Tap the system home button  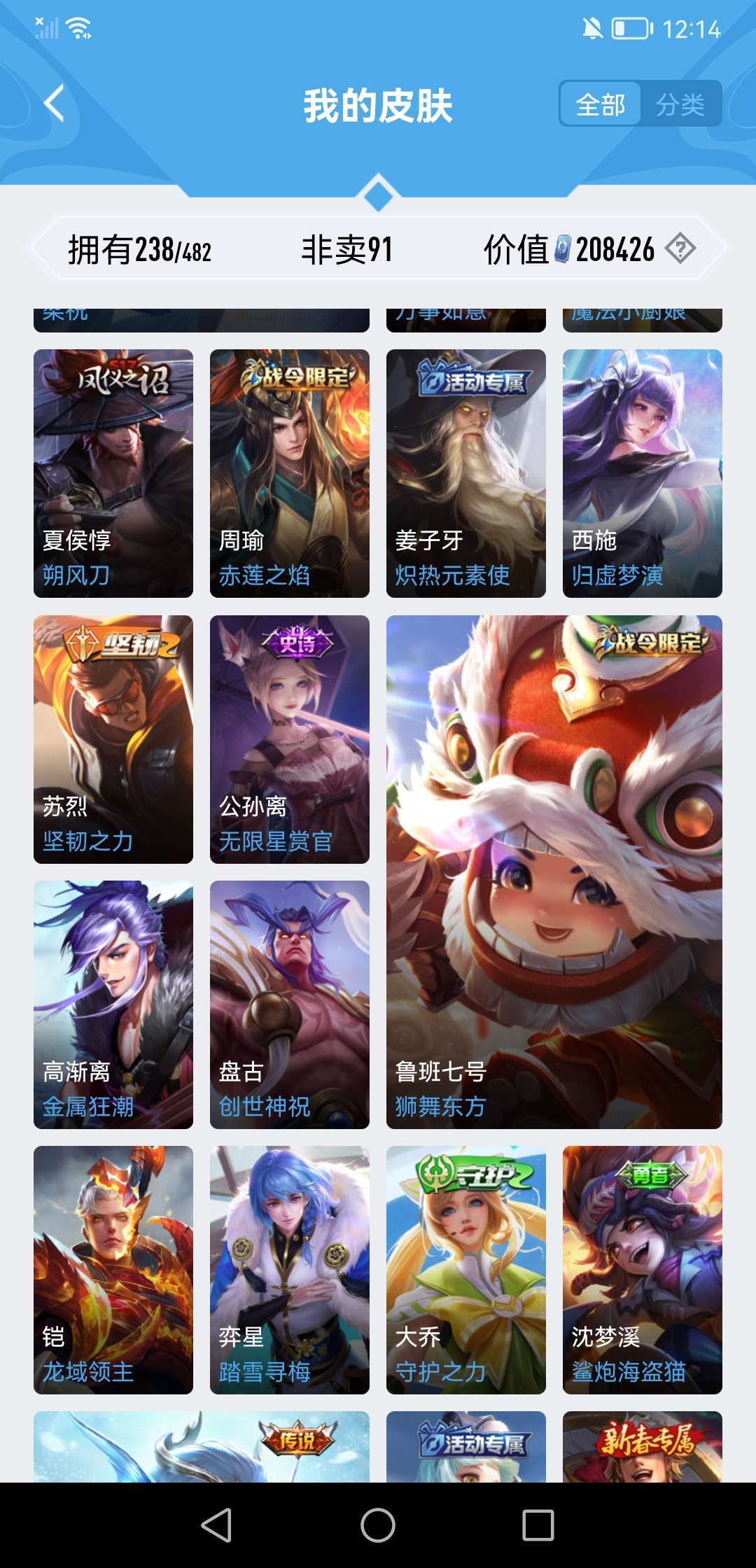[x=378, y=1525]
